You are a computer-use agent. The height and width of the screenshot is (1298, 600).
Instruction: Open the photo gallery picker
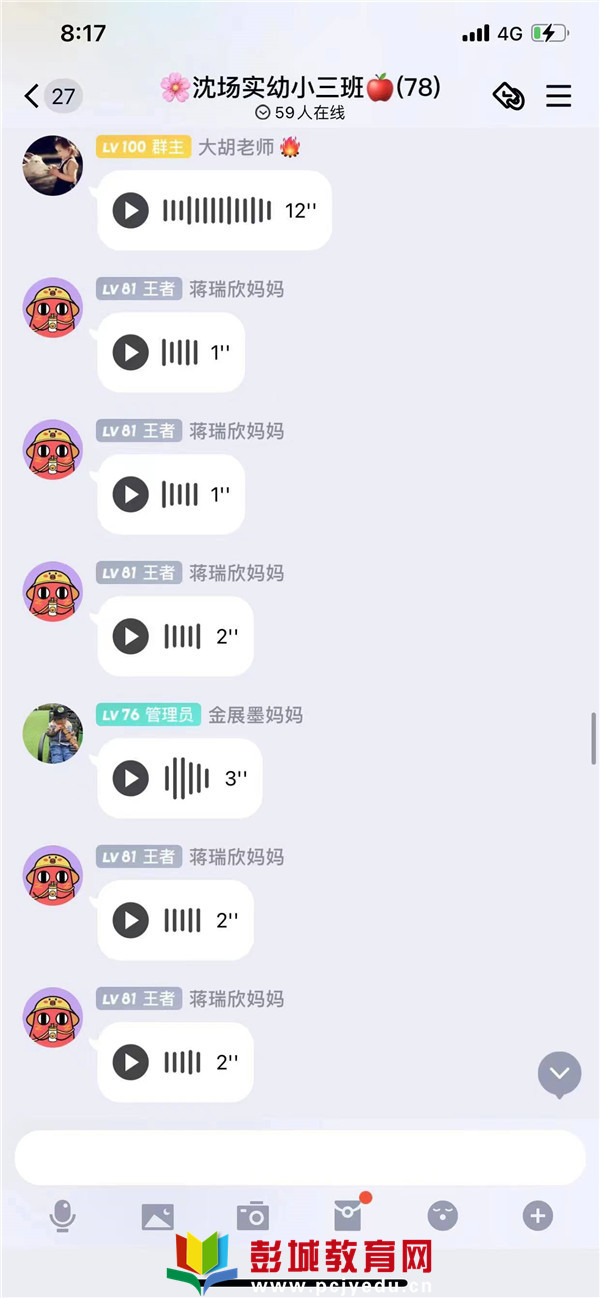click(158, 1216)
